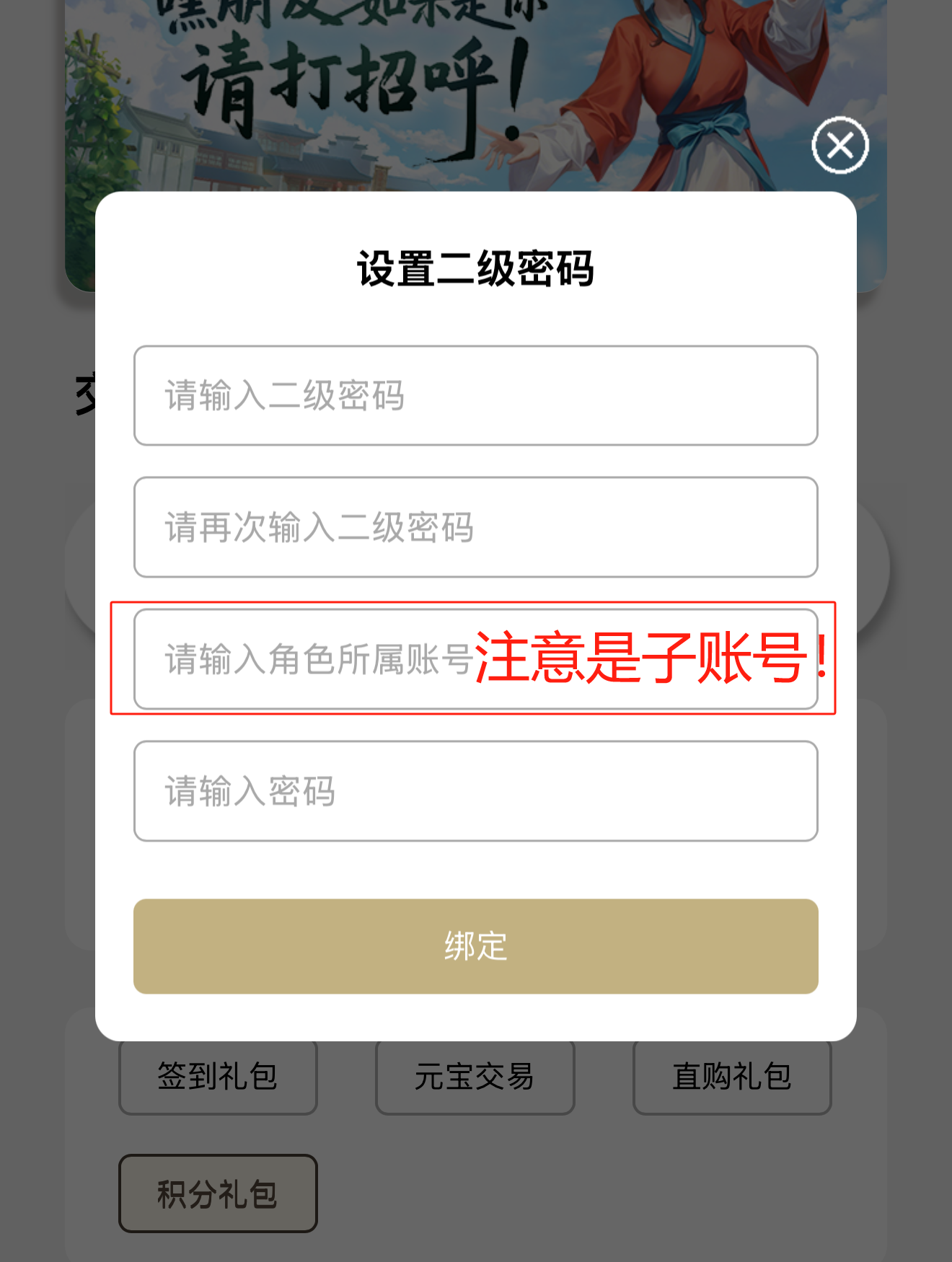Open 元宝交易
Screen dimensions: 952x1262
point(475,1077)
